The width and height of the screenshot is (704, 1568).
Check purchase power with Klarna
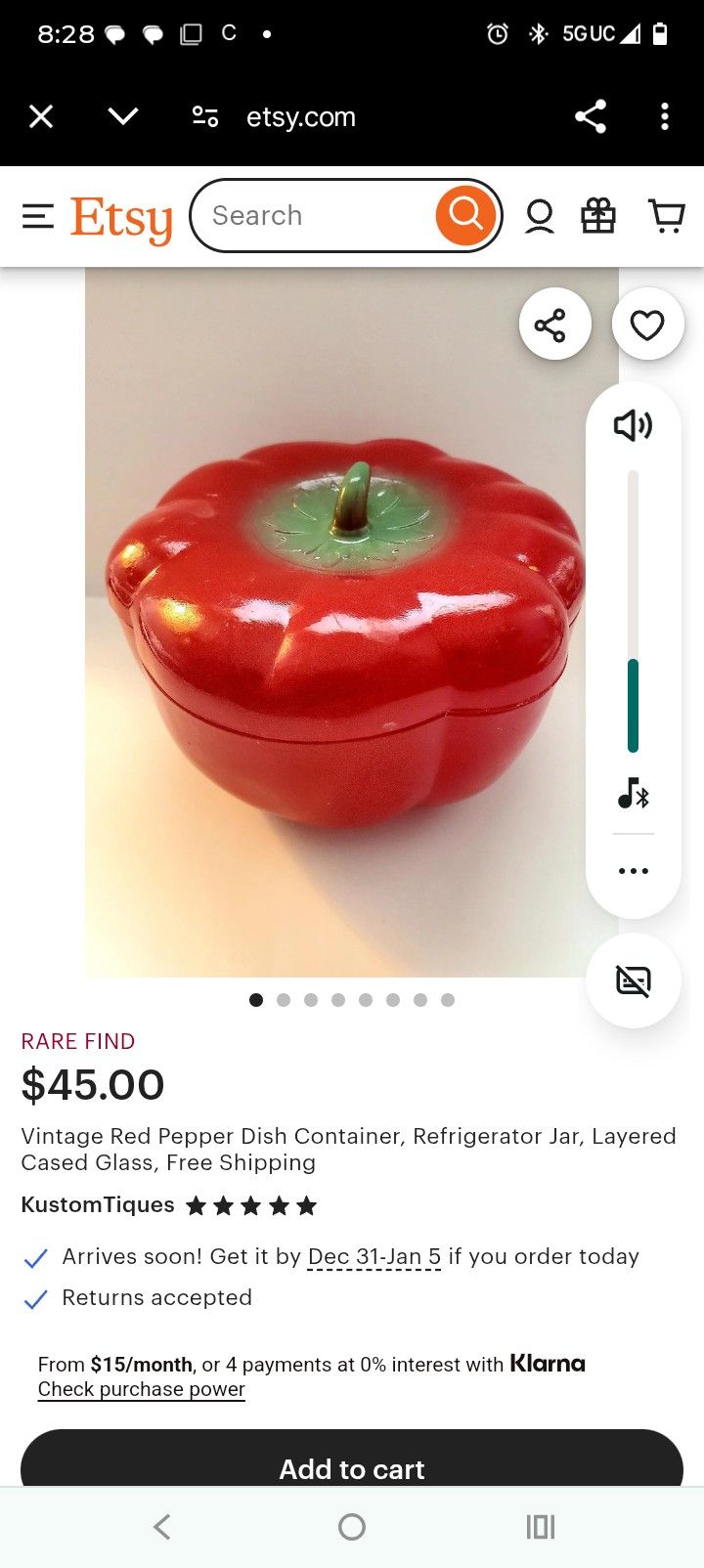[x=142, y=1389]
